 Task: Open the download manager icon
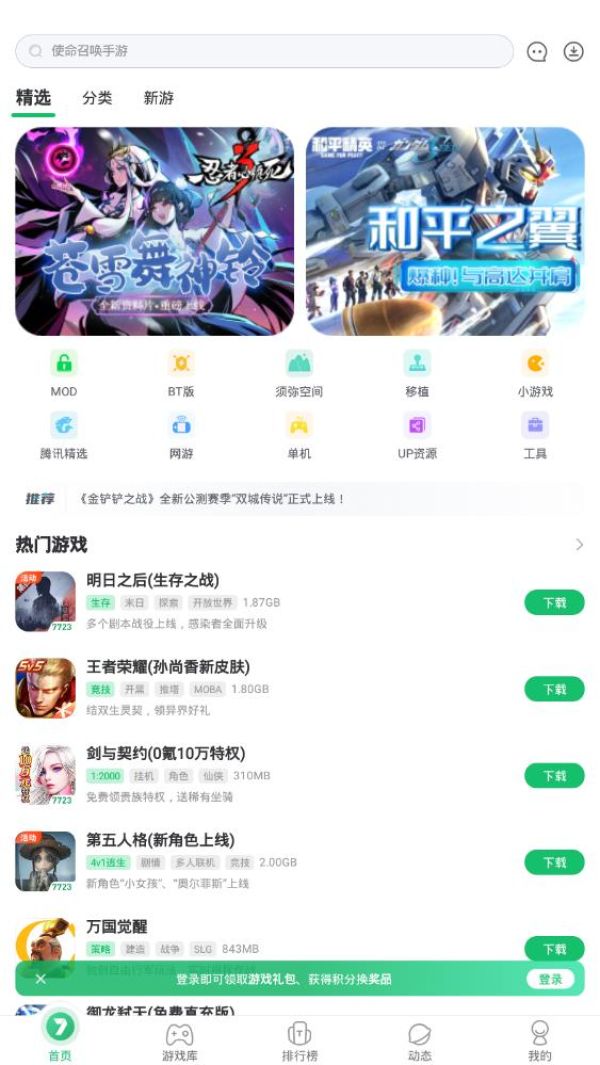tap(573, 51)
